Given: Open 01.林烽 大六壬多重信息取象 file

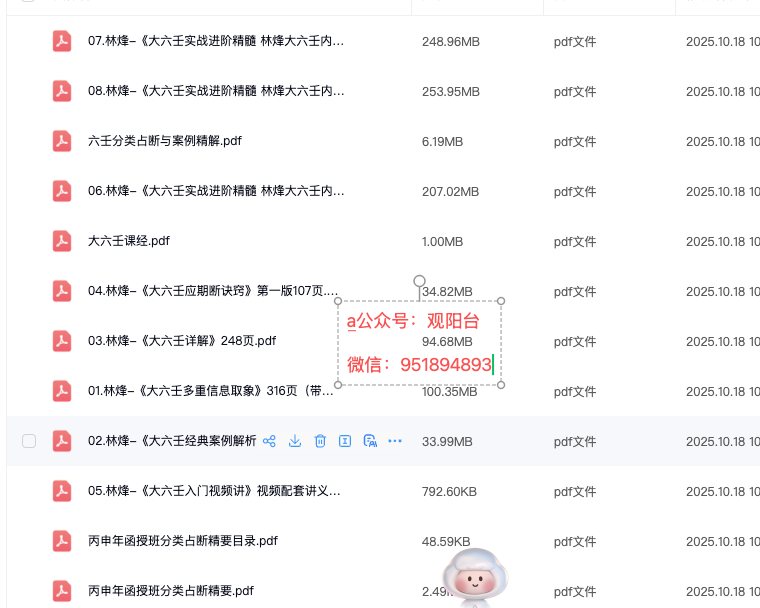Looking at the screenshot, I should pos(211,391).
